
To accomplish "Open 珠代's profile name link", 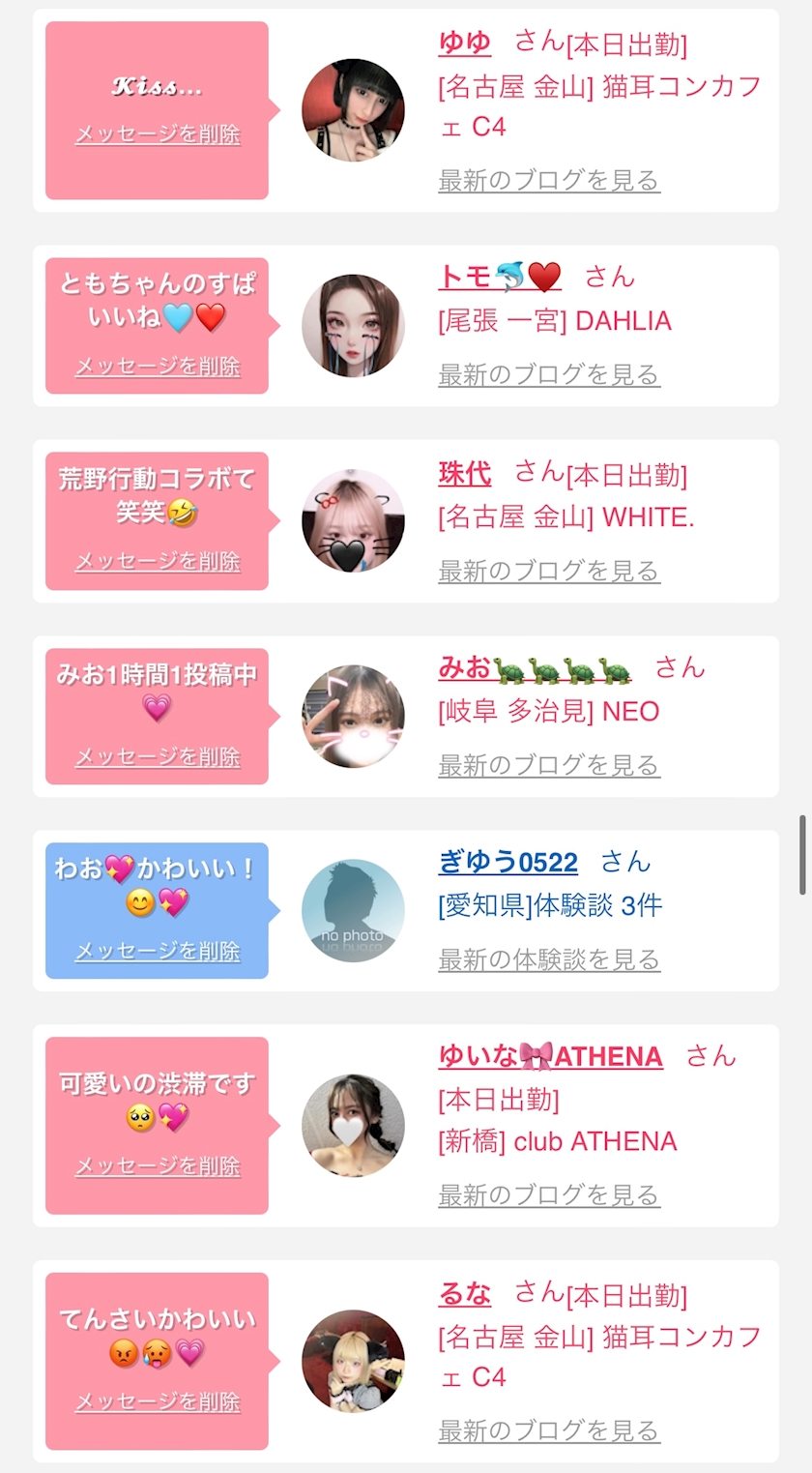I will click(x=464, y=473).
